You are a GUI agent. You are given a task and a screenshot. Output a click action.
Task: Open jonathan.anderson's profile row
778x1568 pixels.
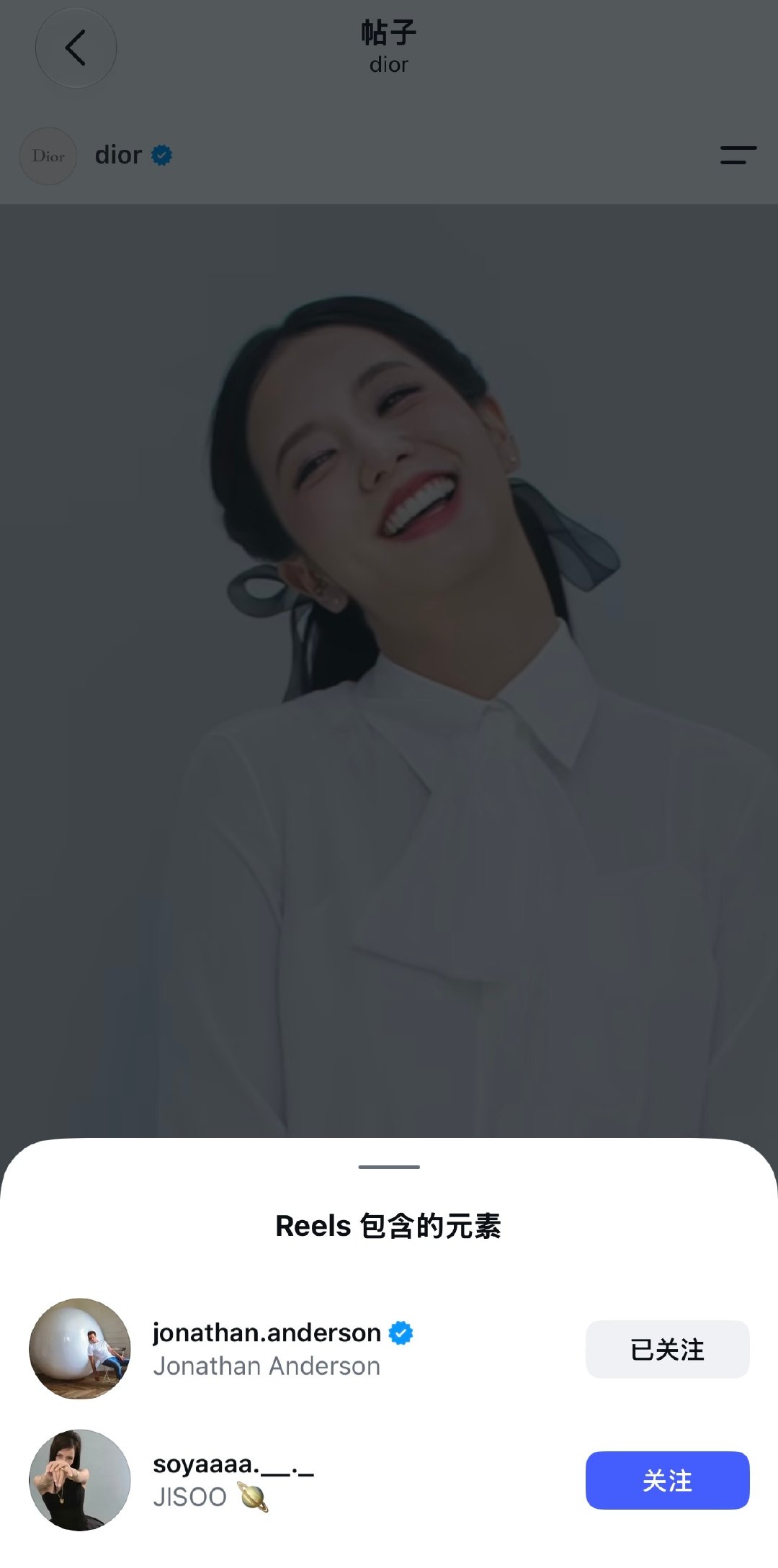[389, 1349]
